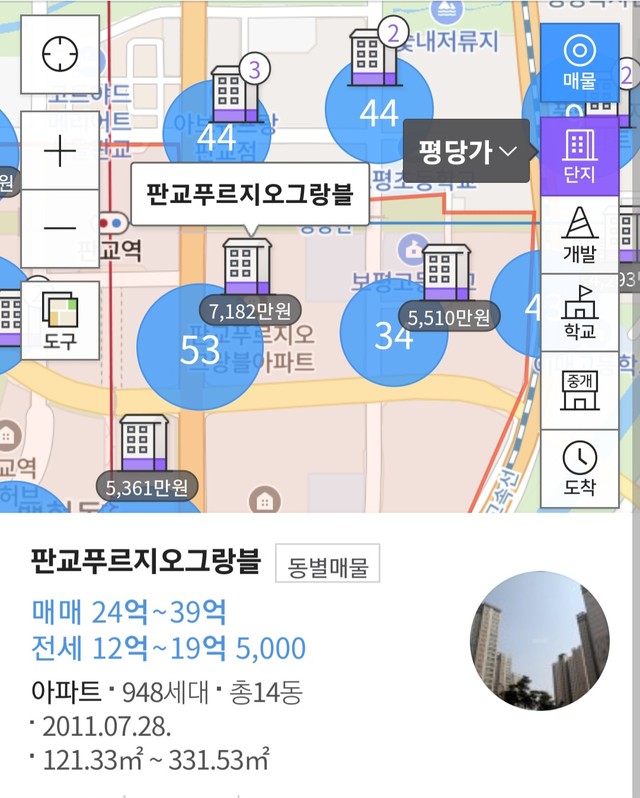Open the cluster of 53 listings
Viewport: 640px width, 798px height.
199,351
